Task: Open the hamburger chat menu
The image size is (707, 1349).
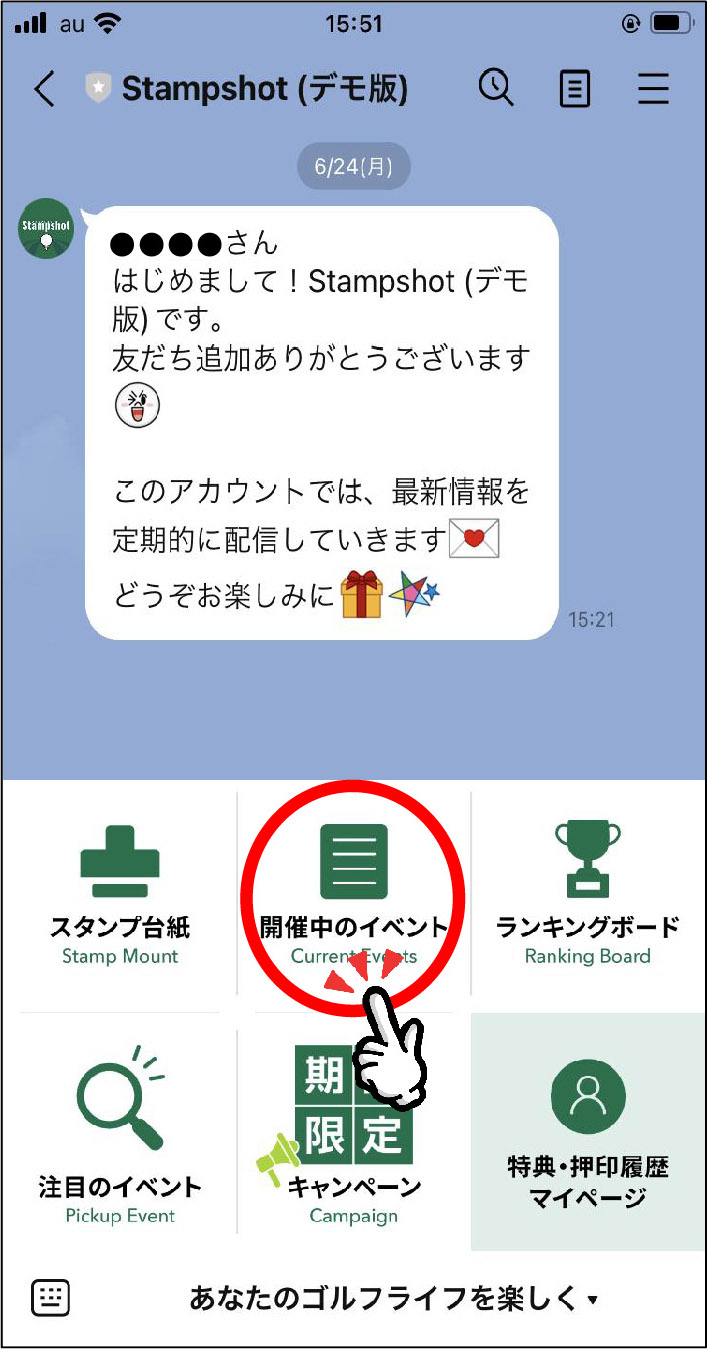Action: pos(653,89)
